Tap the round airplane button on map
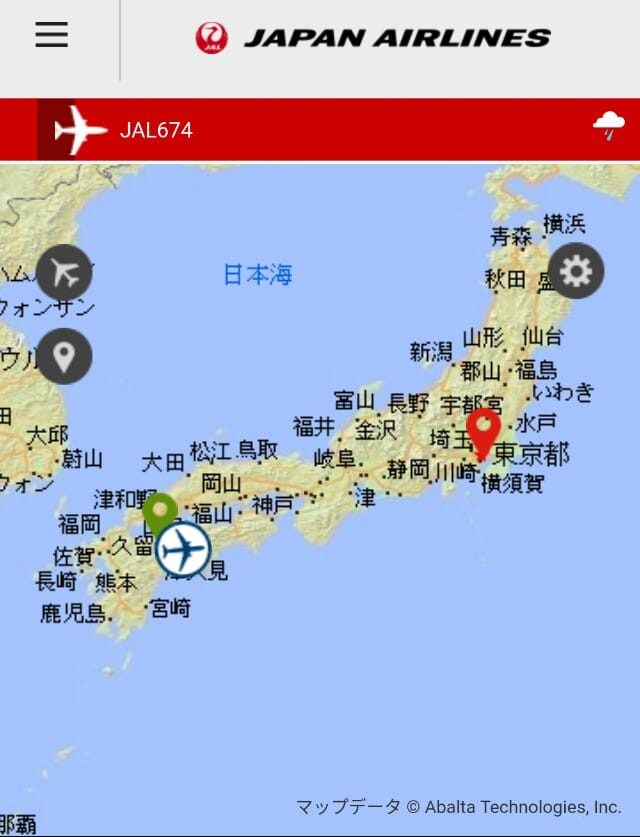 click(x=64, y=273)
